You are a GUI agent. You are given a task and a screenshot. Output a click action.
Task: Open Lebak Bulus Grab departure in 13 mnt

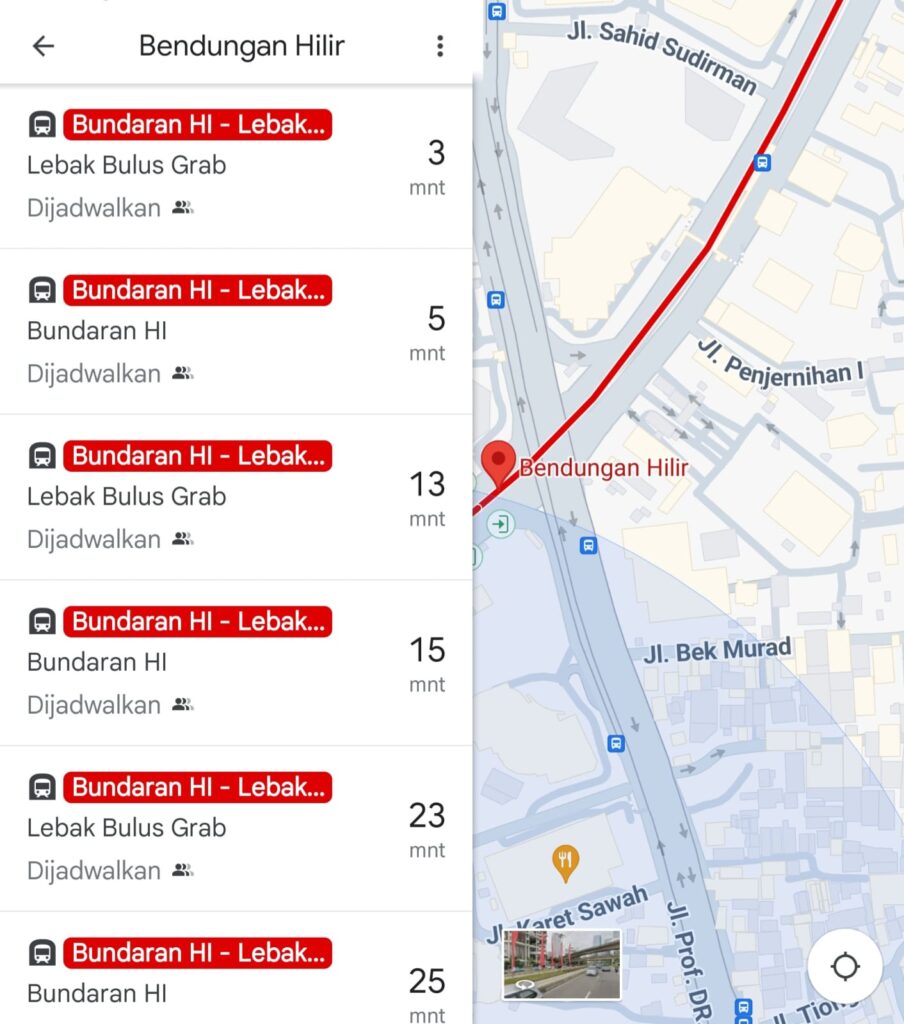point(236,497)
